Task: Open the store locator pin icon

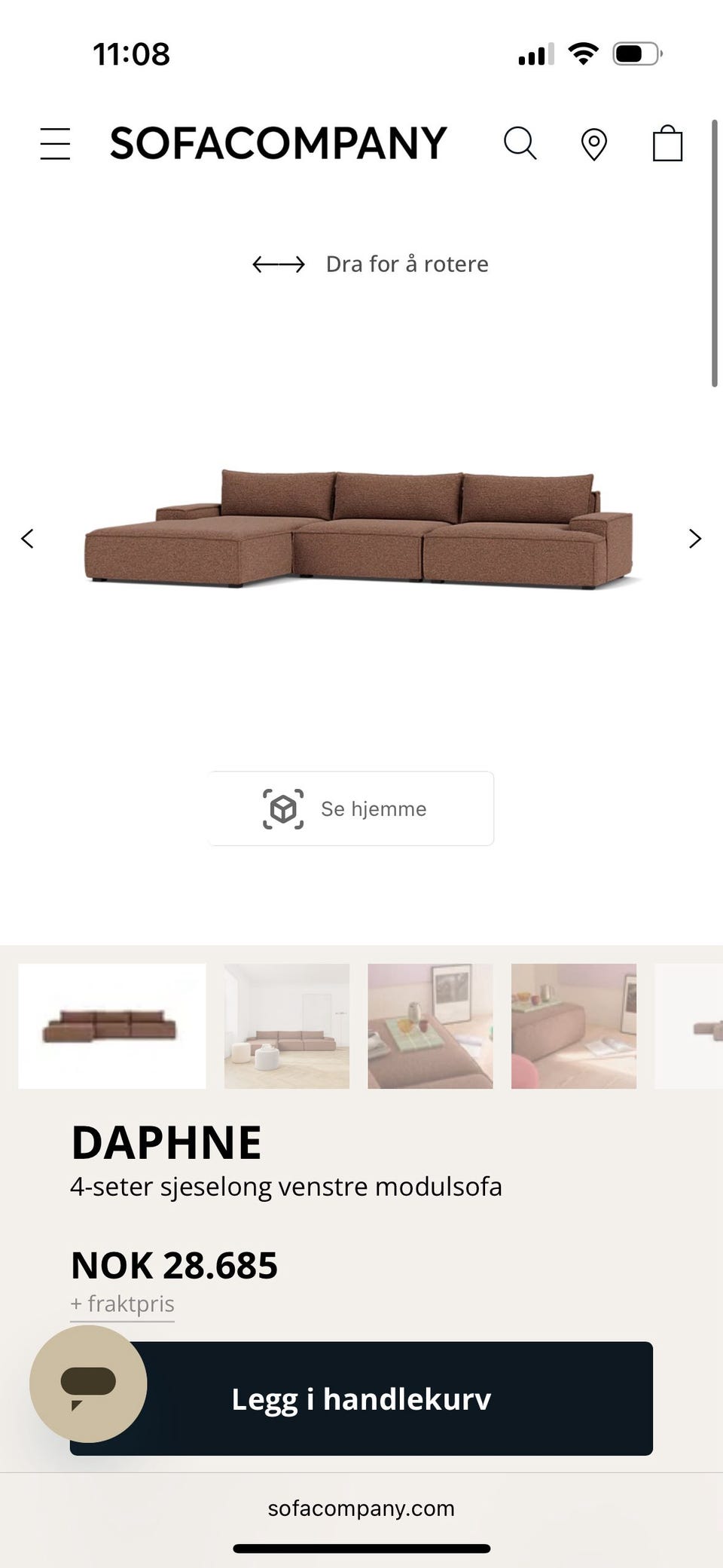Action: coord(593,143)
